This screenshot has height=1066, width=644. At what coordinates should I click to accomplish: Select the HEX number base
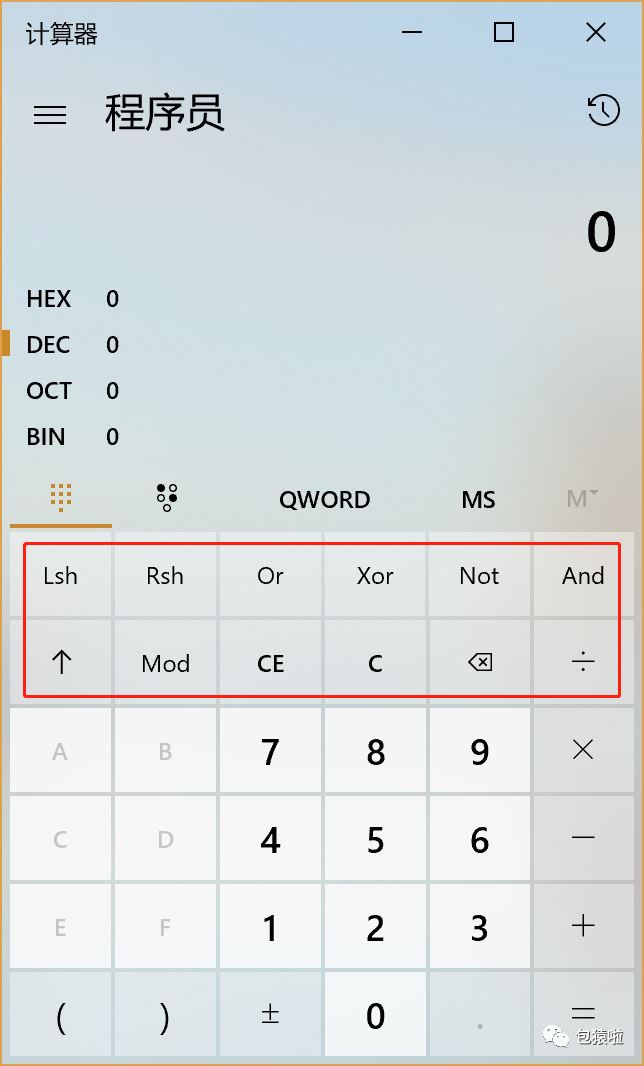coord(73,298)
